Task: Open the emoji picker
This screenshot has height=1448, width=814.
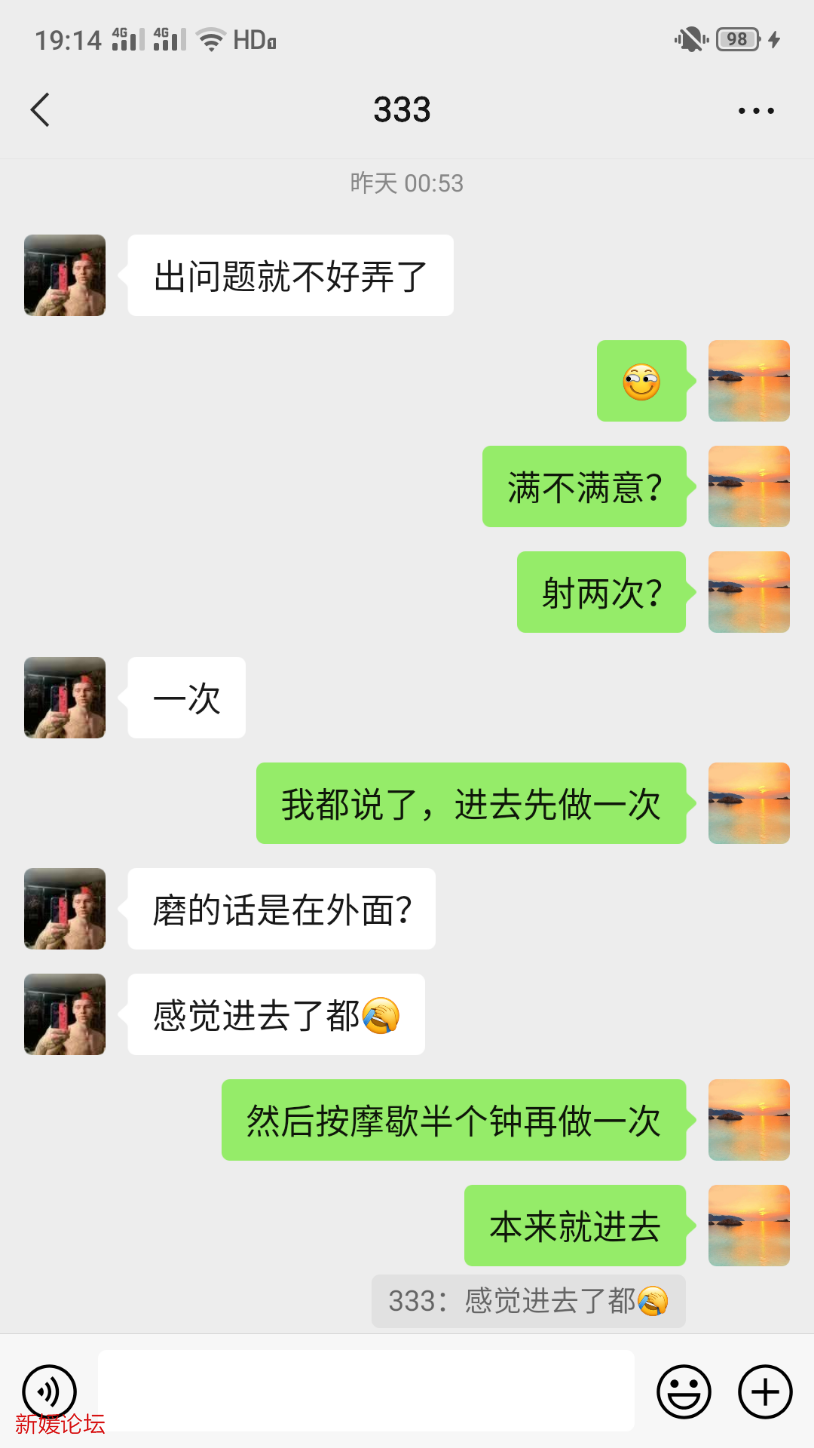Action: 684,1391
